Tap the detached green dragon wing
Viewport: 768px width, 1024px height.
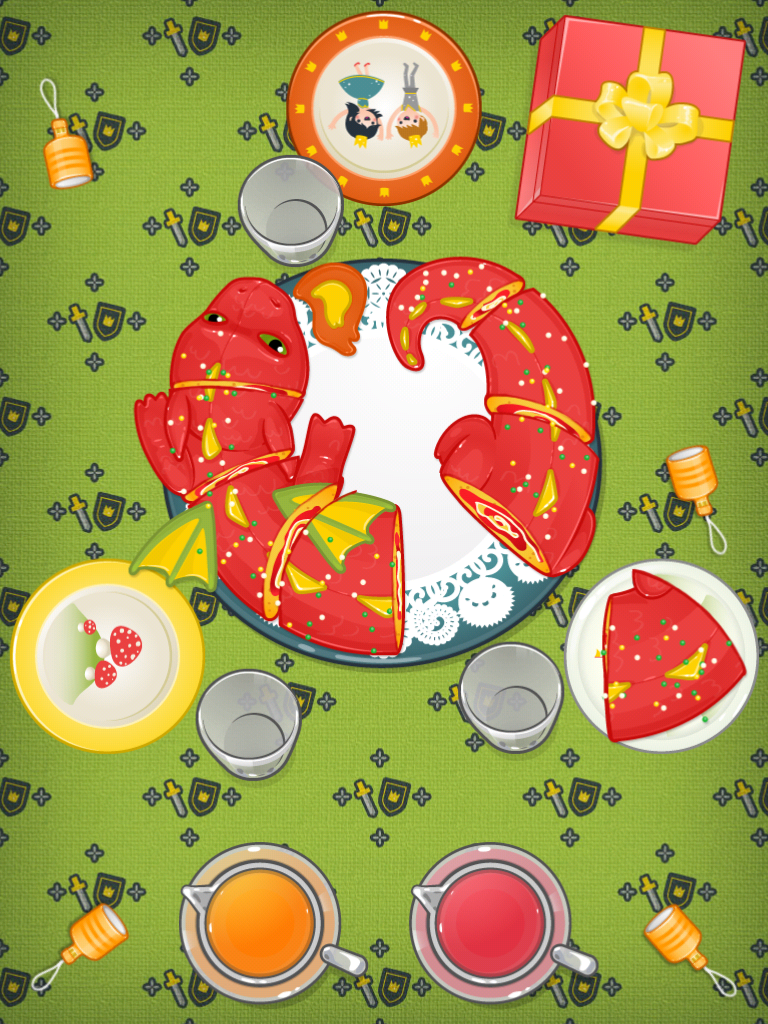pos(176,545)
